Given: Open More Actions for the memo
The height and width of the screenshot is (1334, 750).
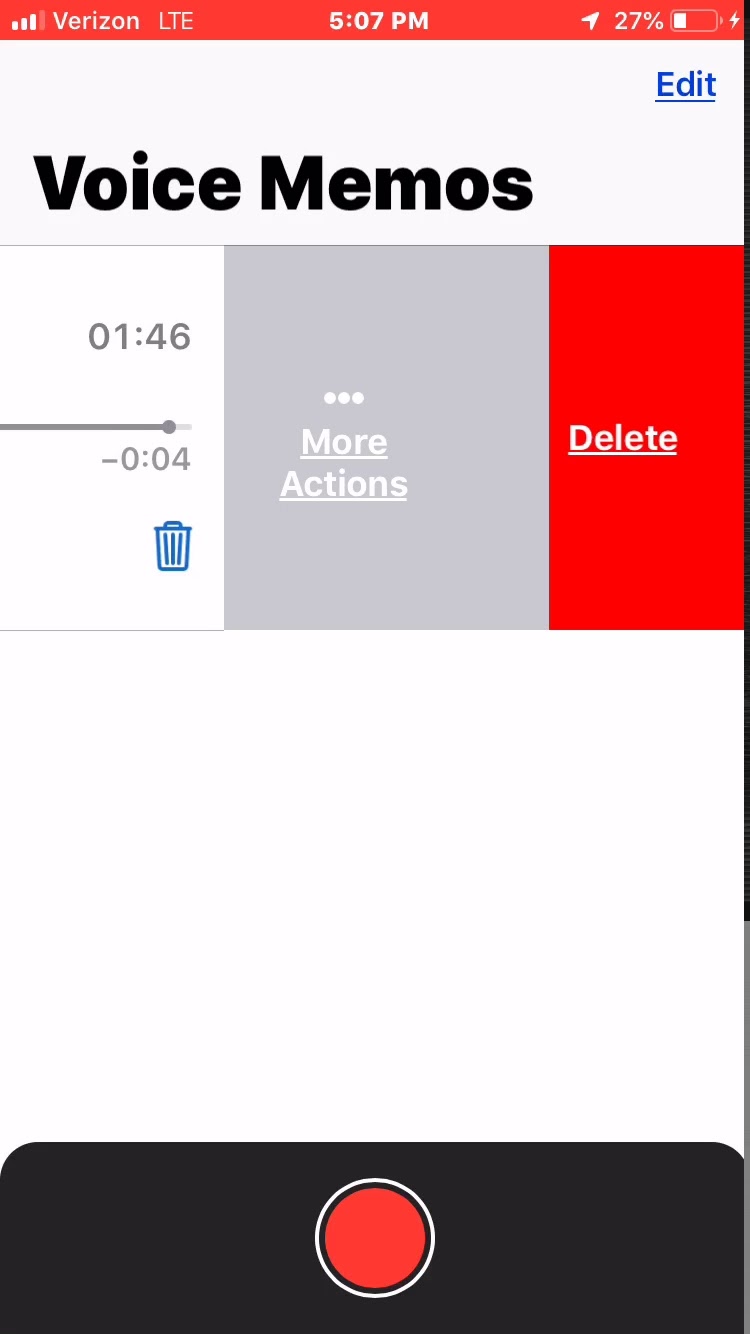Looking at the screenshot, I should tap(344, 441).
